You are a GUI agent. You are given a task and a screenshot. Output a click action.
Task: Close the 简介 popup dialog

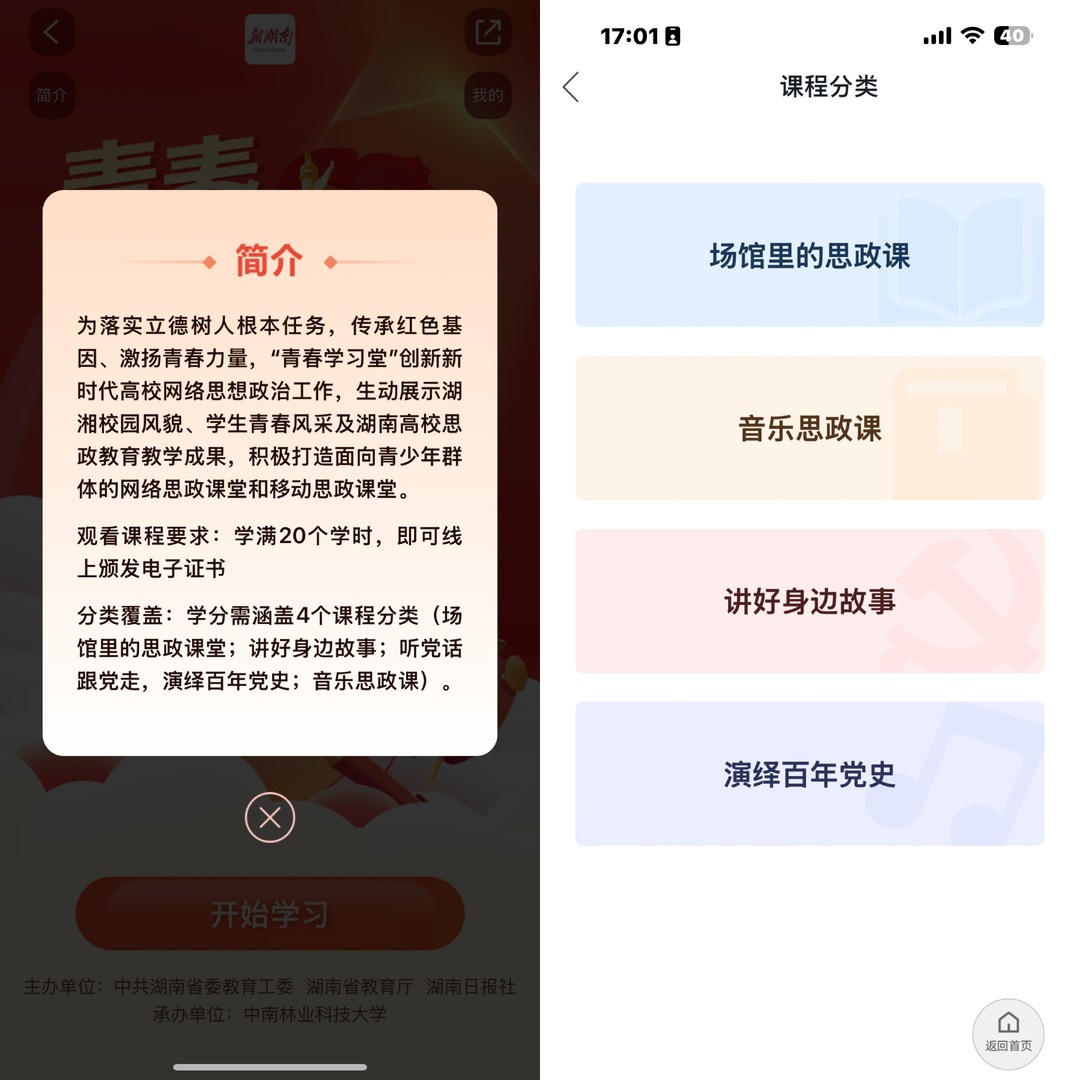[270, 818]
